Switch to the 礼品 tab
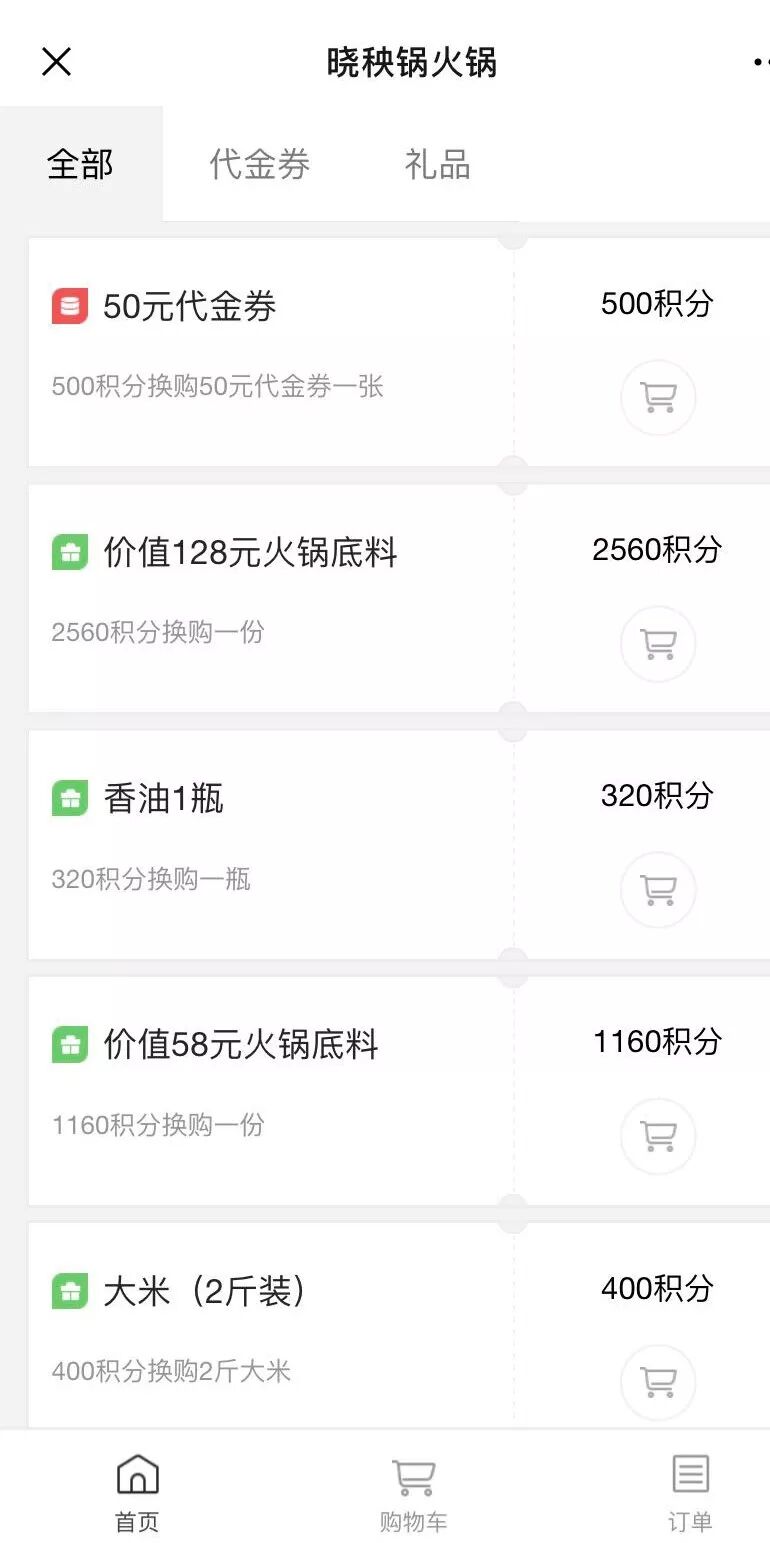Viewport: 770px width, 1543px height. [x=437, y=164]
